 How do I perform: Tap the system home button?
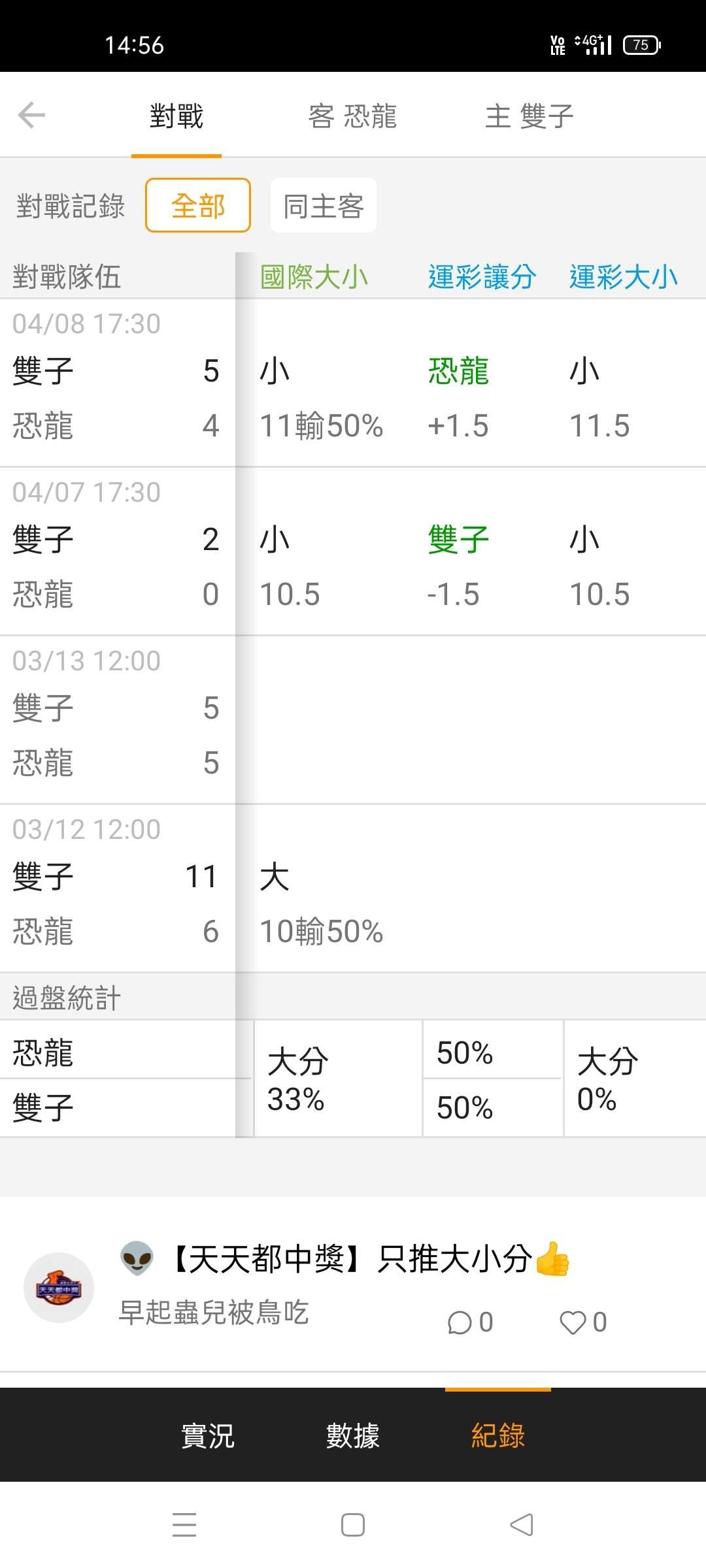pyautogui.click(x=353, y=1525)
